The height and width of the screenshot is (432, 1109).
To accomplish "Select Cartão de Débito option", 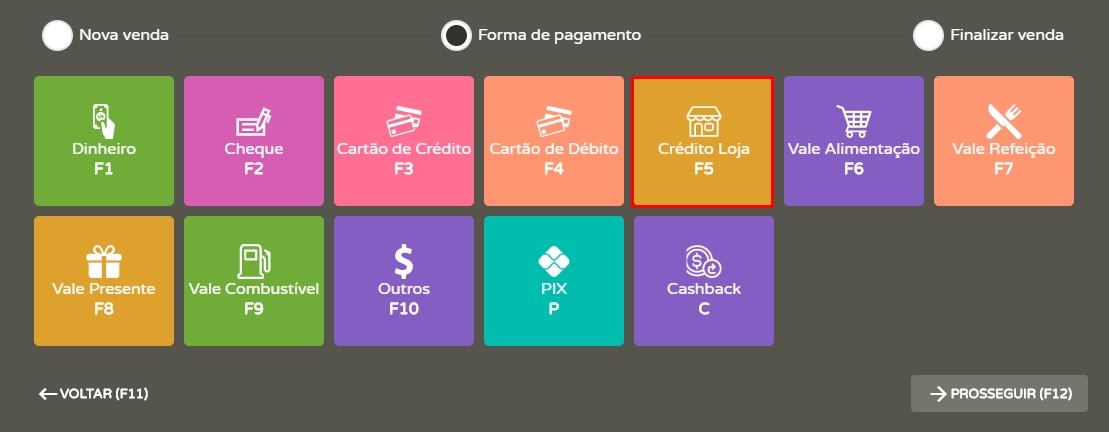I will [554, 141].
